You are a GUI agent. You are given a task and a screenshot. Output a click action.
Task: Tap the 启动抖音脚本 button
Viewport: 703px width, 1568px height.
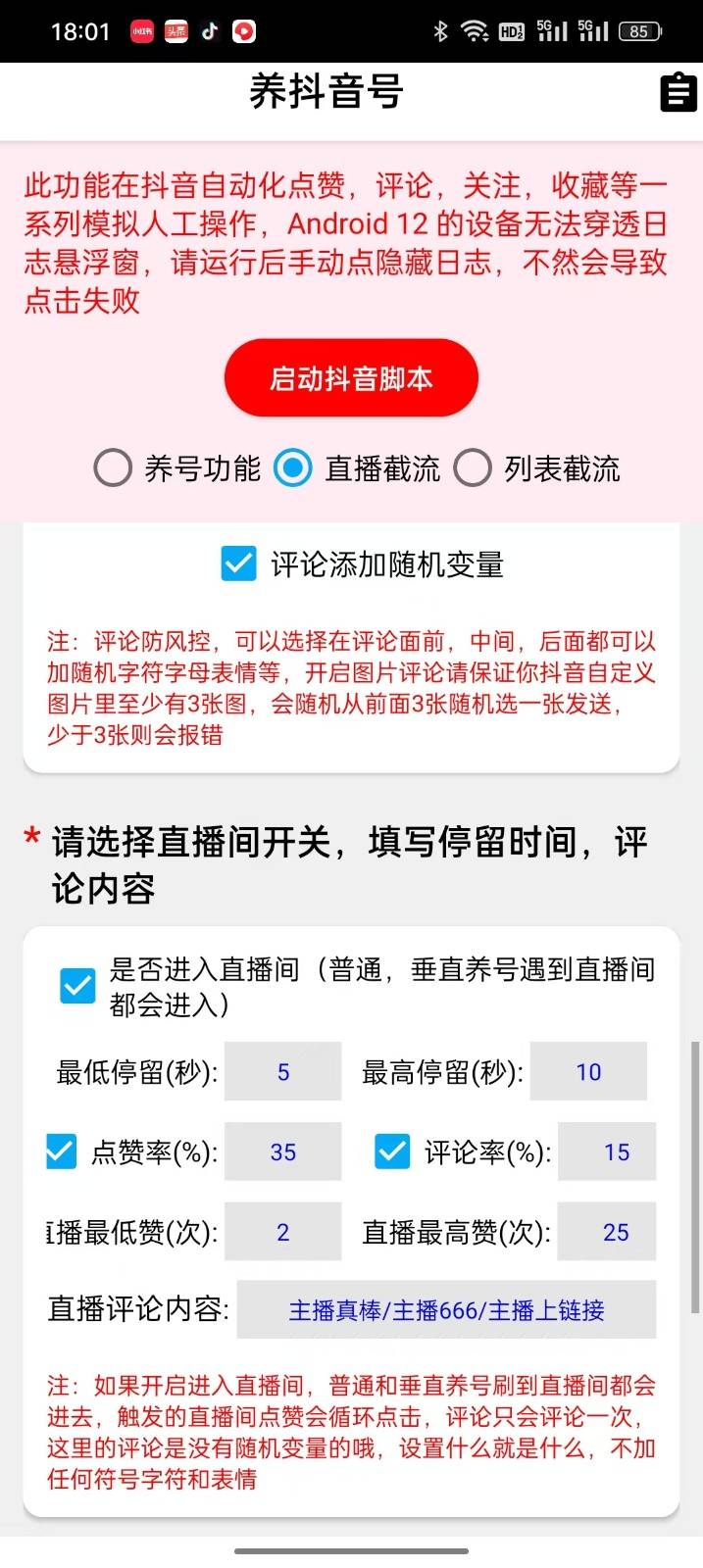pos(351,378)
